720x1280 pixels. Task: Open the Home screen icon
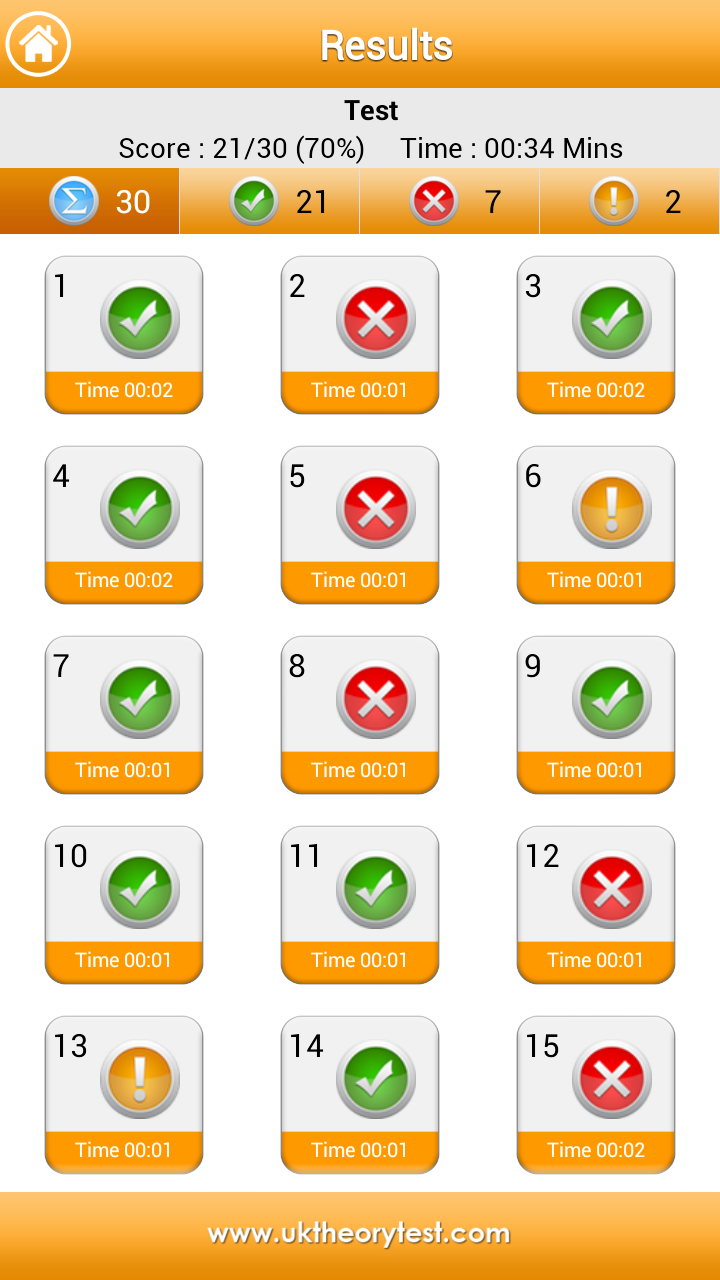[37, 41]
